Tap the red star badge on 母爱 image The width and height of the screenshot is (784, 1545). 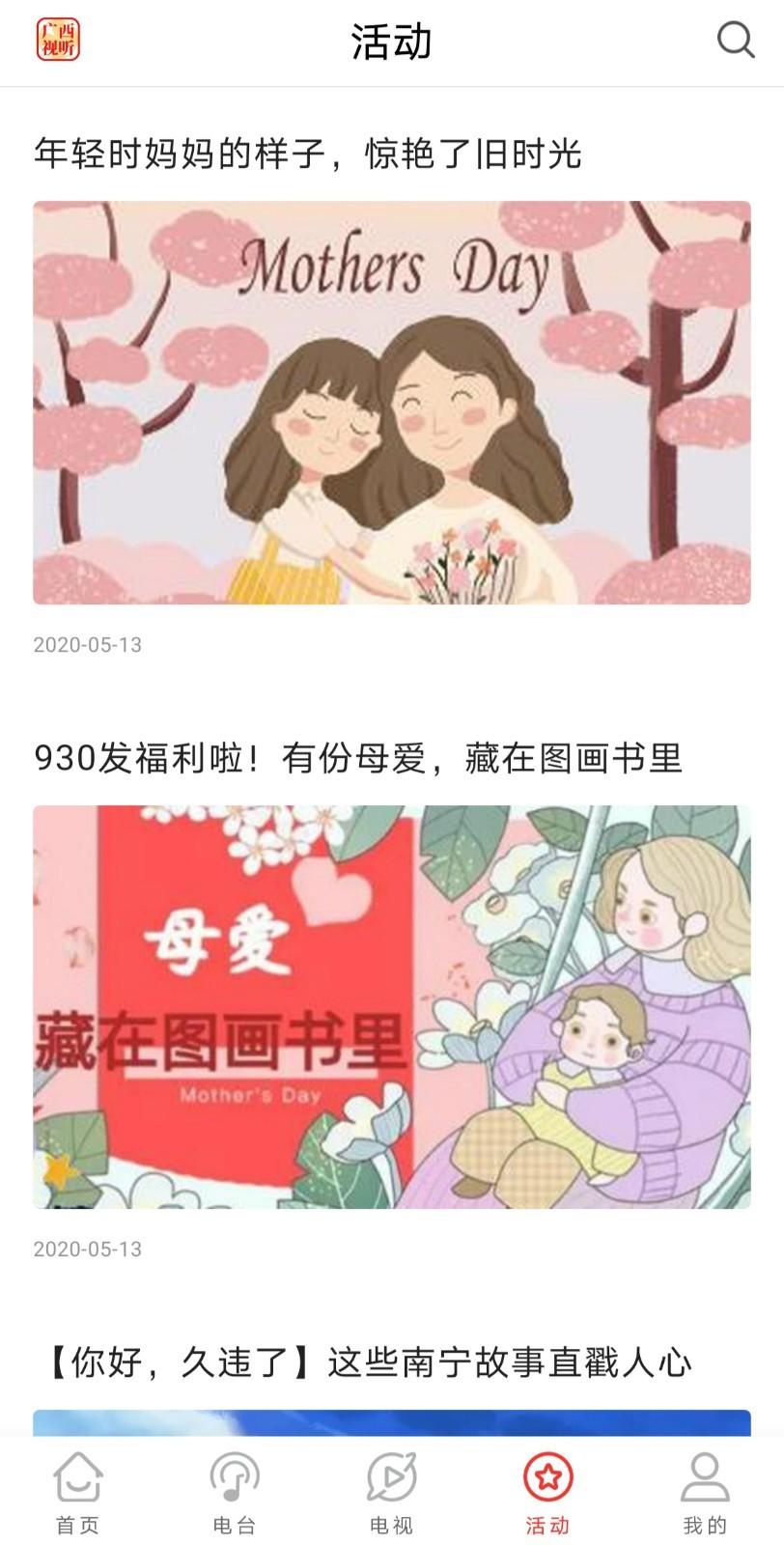[60, 1173]
